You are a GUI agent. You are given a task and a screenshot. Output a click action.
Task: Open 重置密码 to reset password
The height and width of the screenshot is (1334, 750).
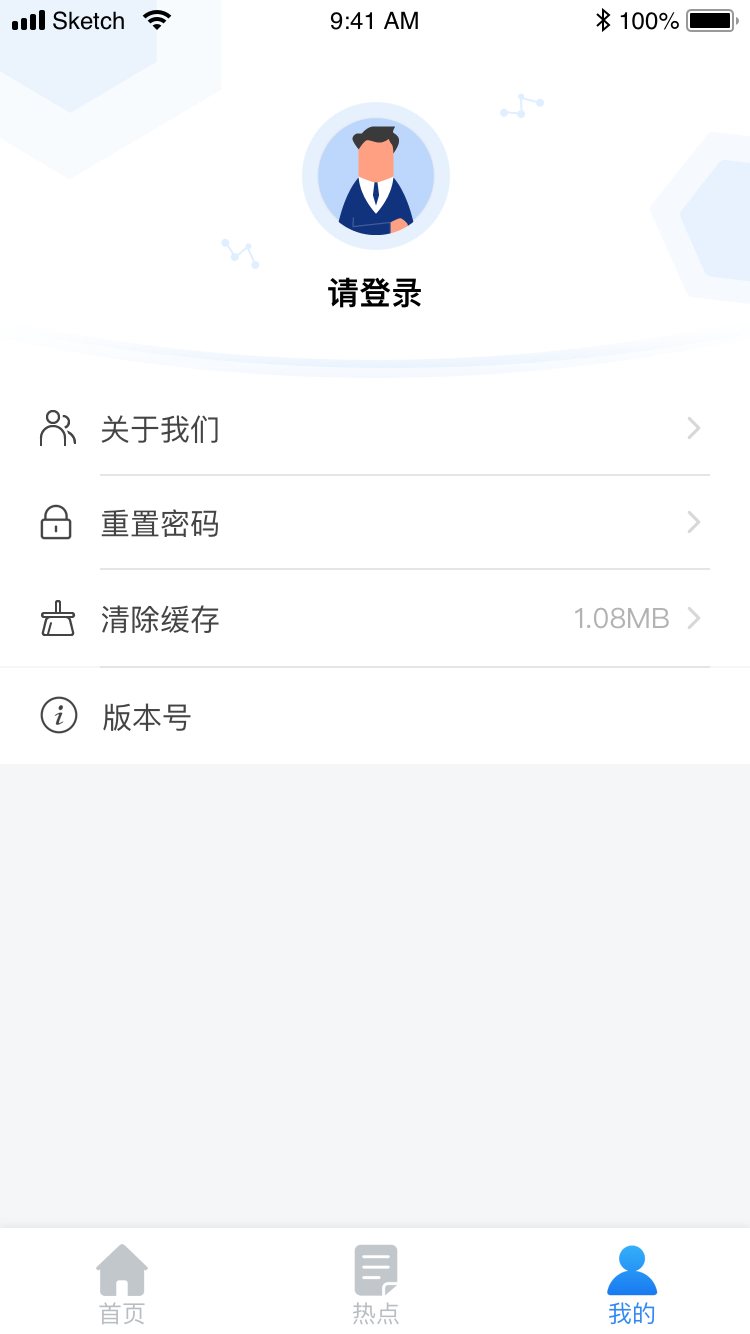pos(375,523)
